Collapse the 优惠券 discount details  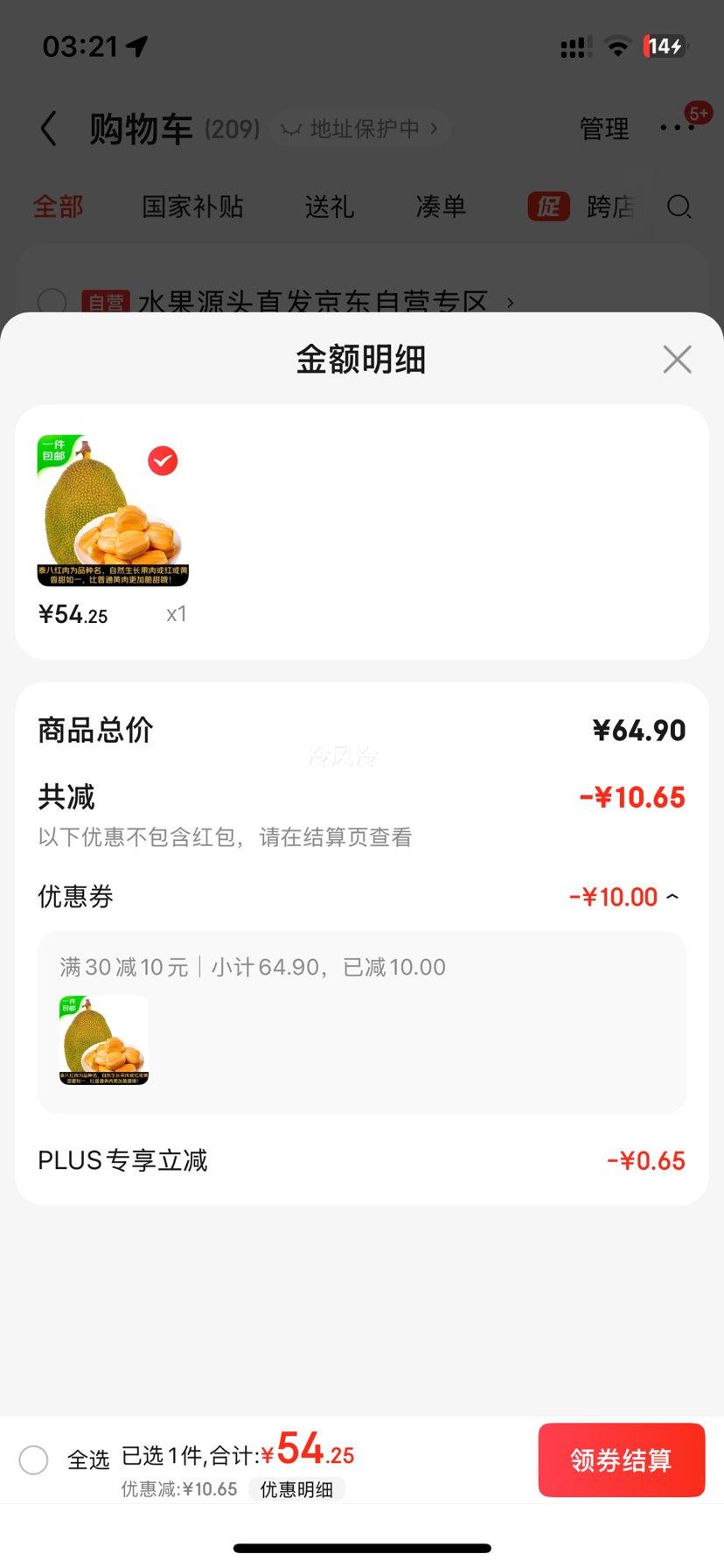coord(672,897)
